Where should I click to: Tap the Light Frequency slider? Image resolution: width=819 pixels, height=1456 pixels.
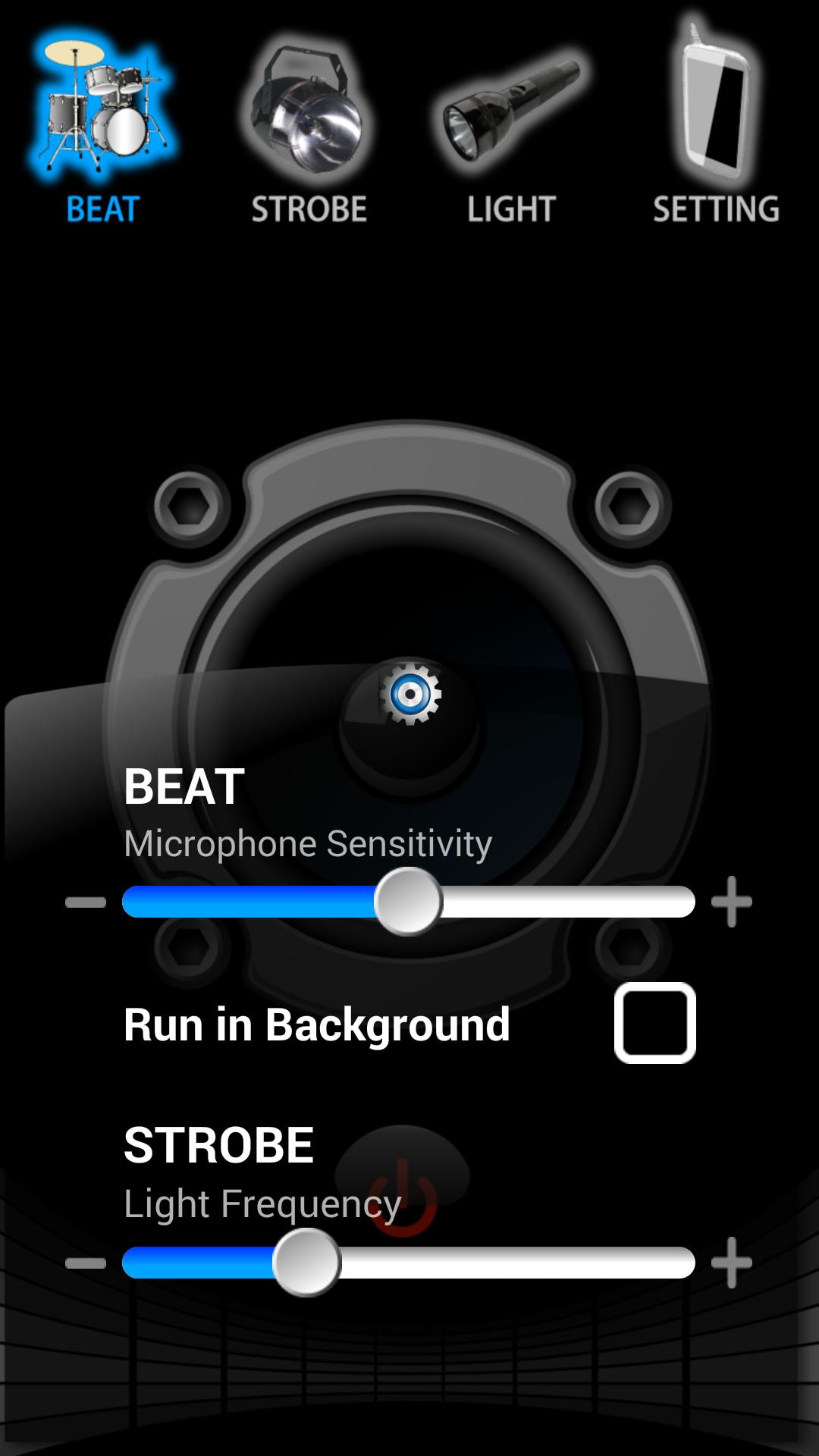tap(409, 1263)
